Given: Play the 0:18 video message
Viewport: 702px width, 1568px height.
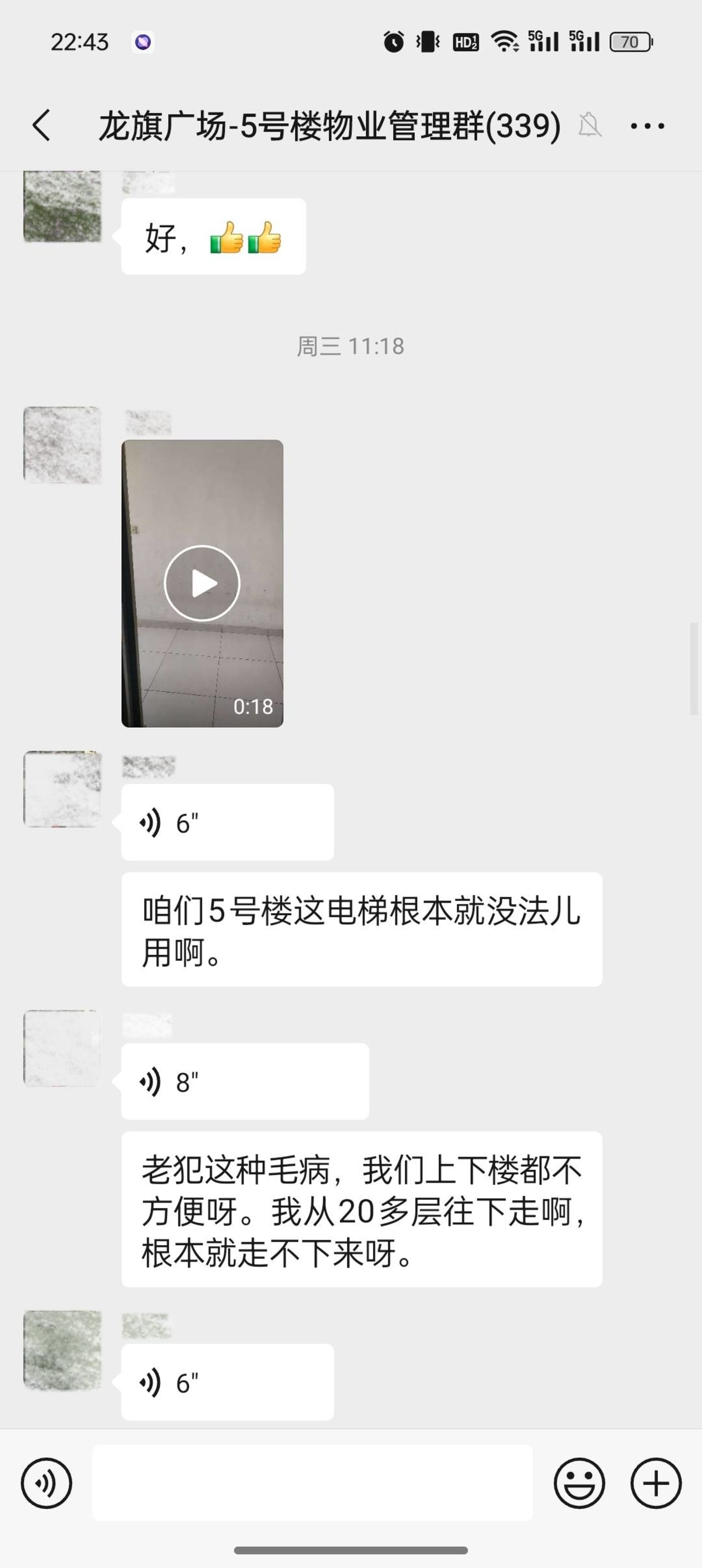Looking at the screenshot, I should click(x=202, y=583).
